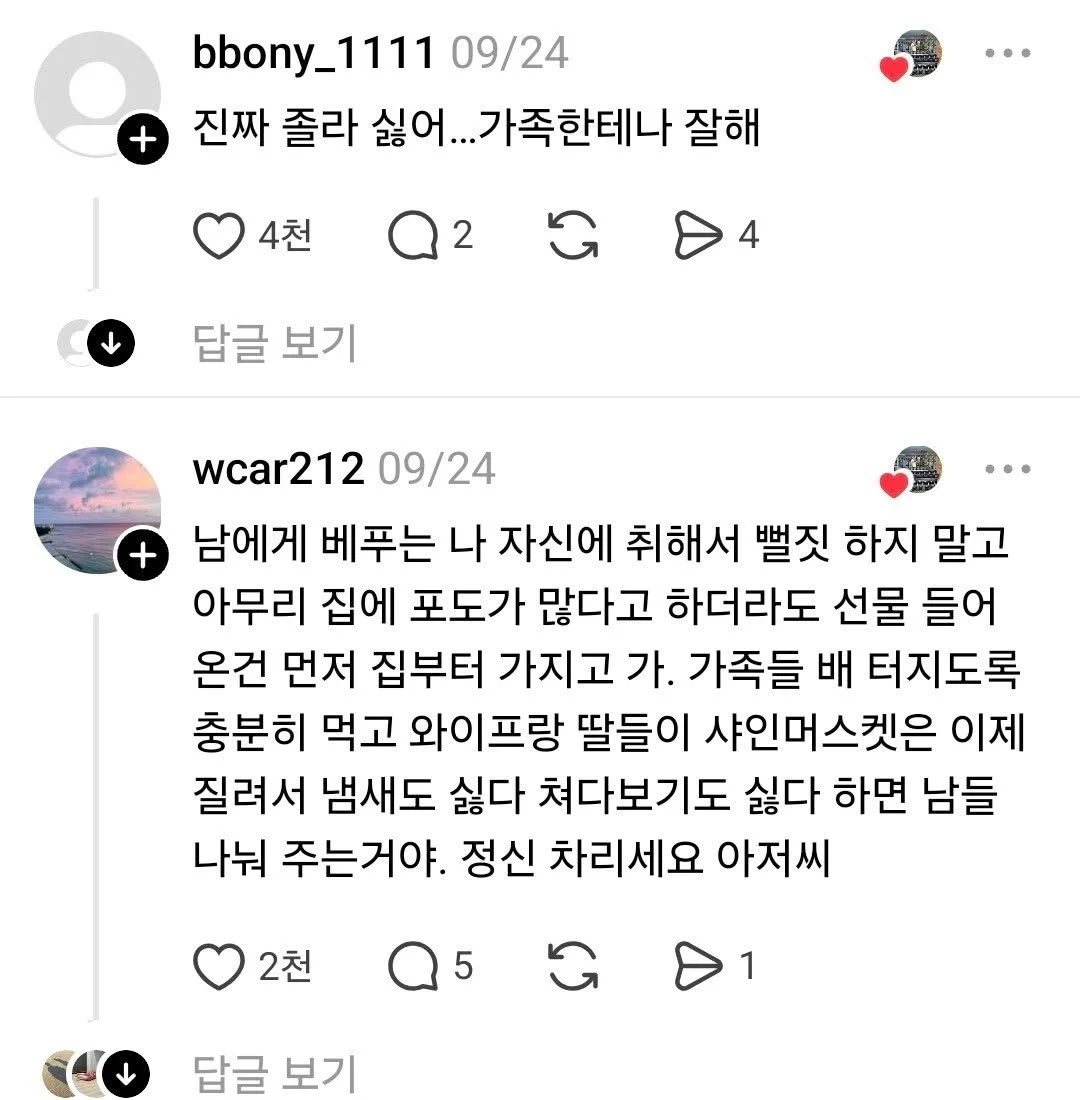Follow wcar212 via plus badge
Screen dimensions: 1080x1100
point(145,555)
